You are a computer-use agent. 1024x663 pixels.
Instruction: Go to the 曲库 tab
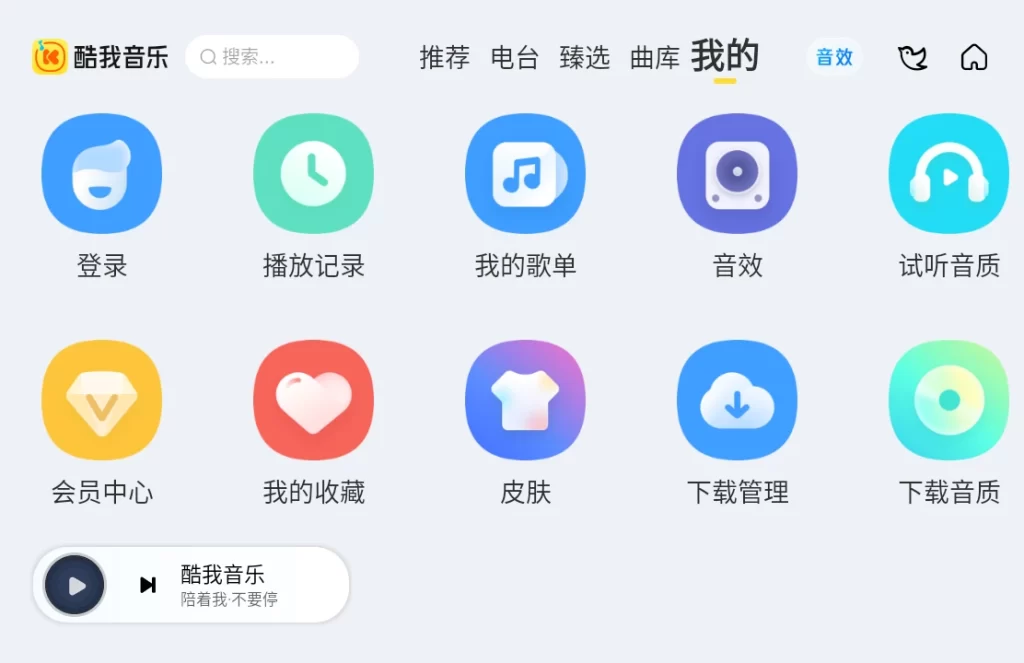tap(654, 58)
